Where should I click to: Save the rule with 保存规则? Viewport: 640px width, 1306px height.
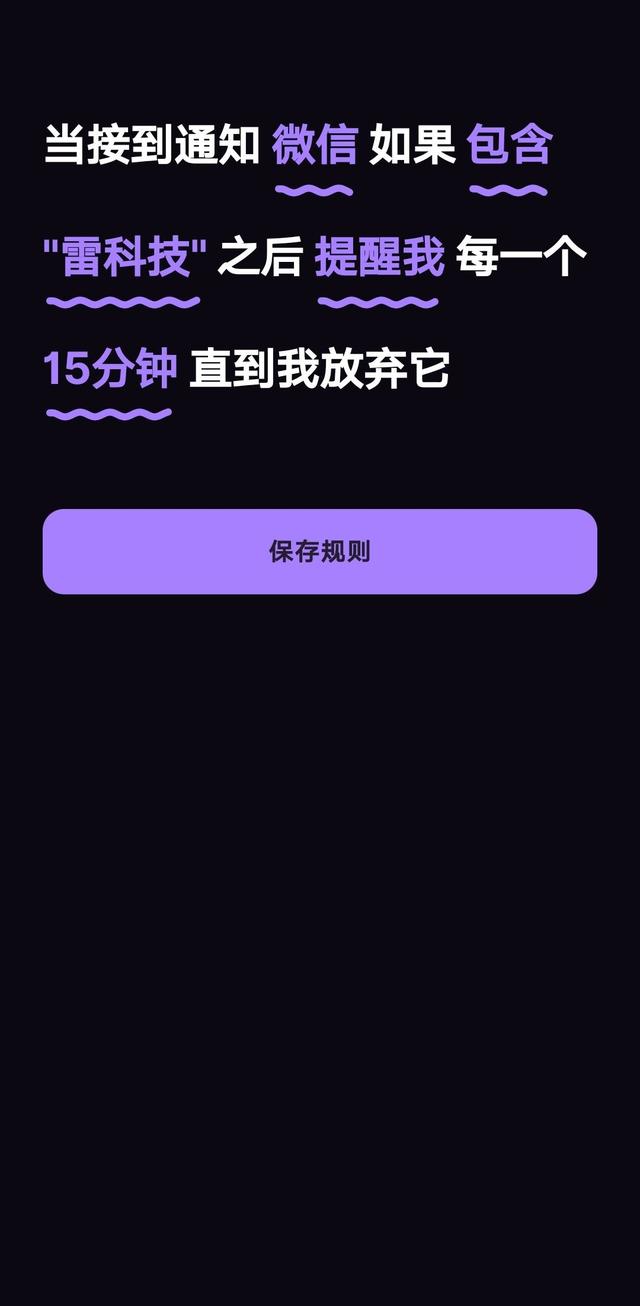[320, 552]
